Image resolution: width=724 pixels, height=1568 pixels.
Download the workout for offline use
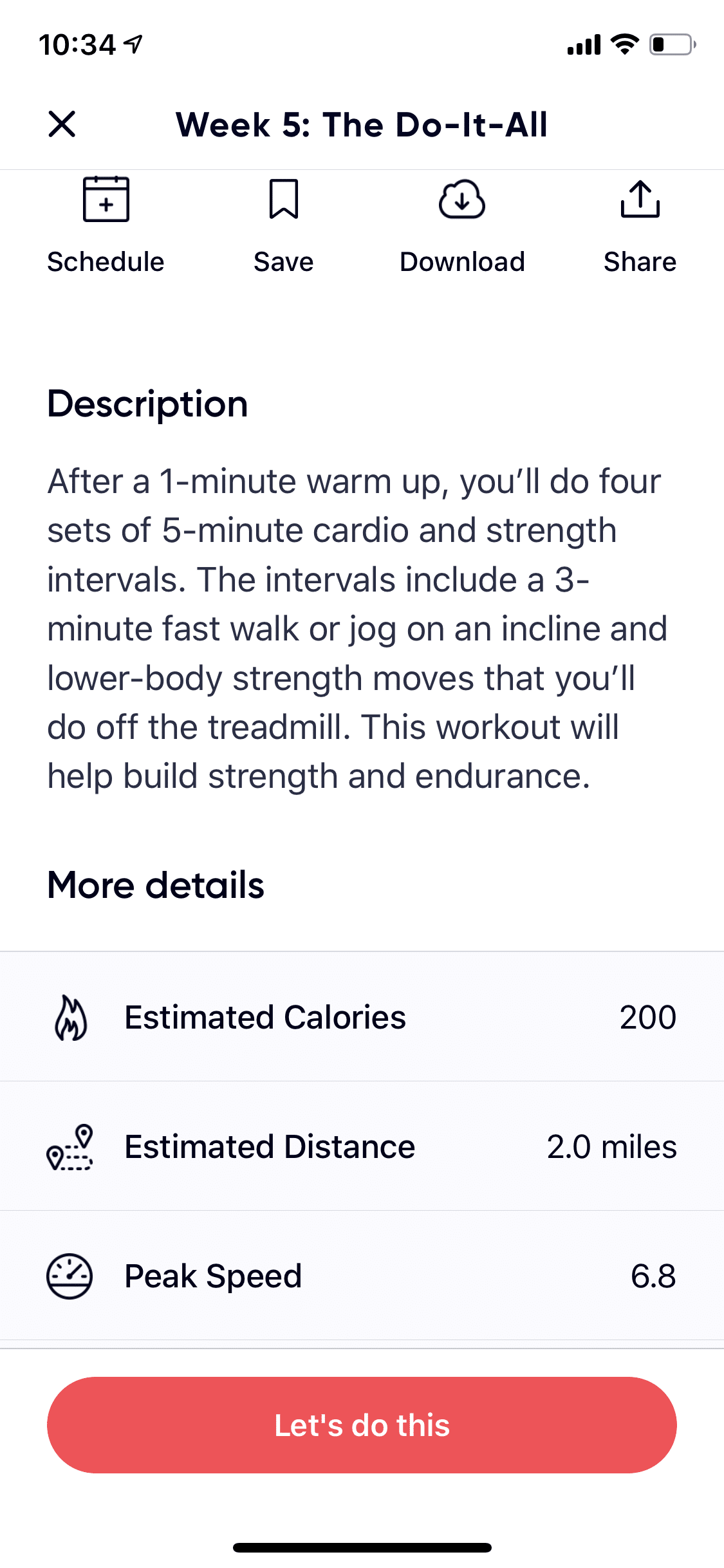pos(462,225)
